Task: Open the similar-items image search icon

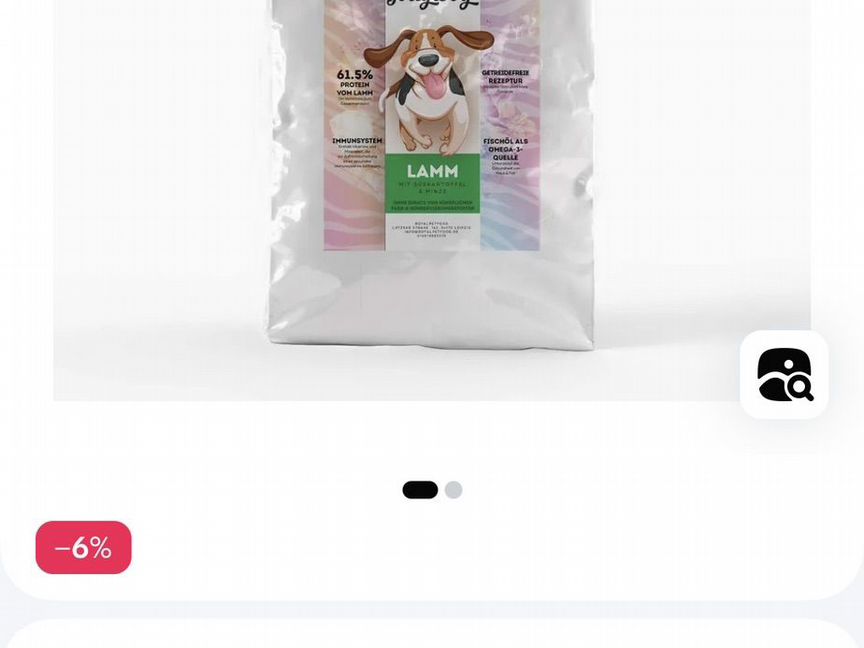Action: point(784,375)
